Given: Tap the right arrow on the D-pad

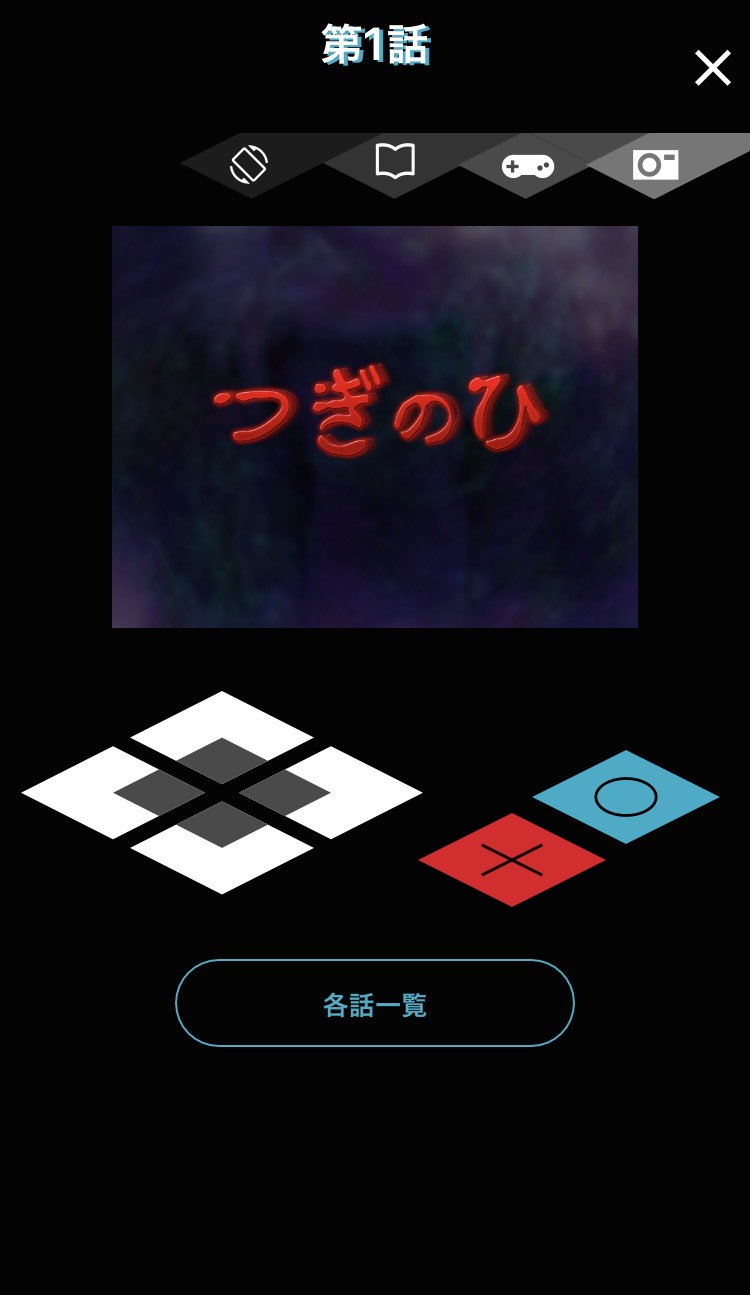Looking at the screenshot, I should click(x=360, y=793).
